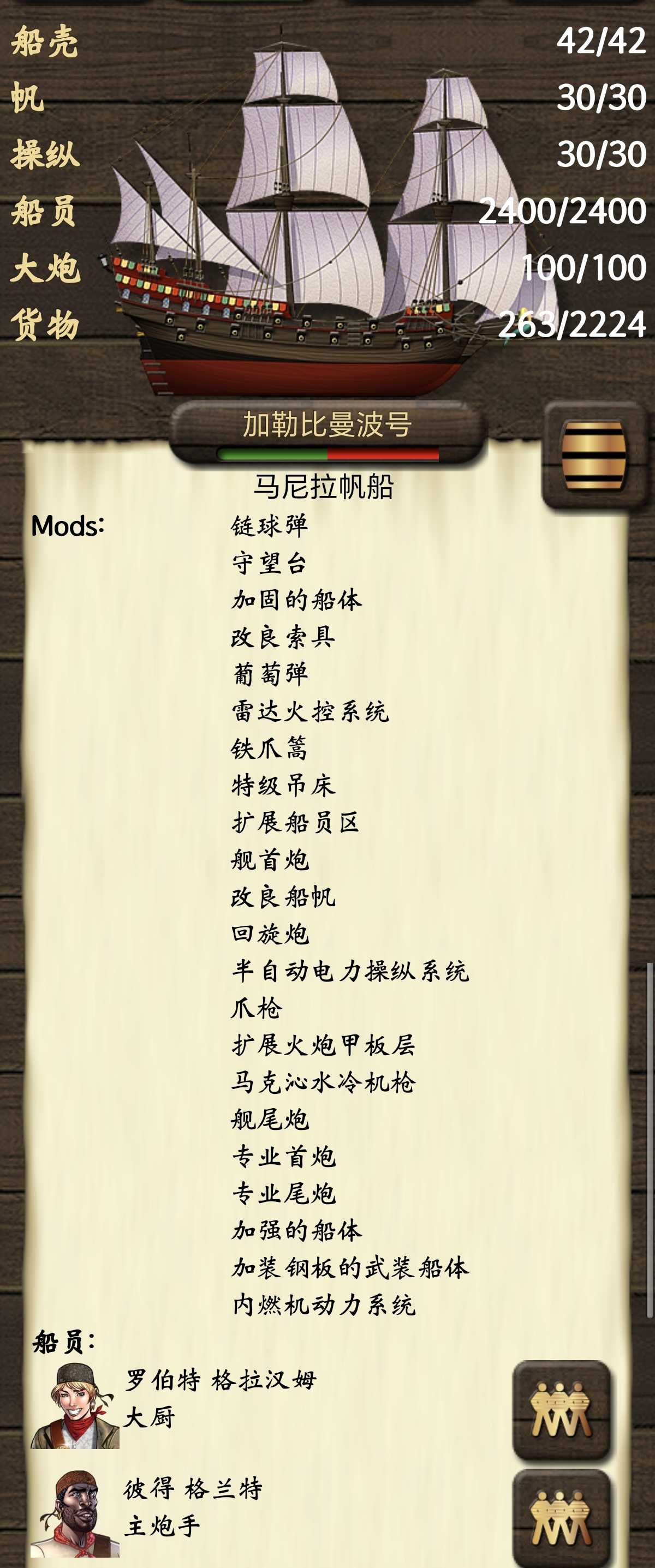
Task: Open the cargo barrel button
Action: pyautogui.click(x=593, y=454)
